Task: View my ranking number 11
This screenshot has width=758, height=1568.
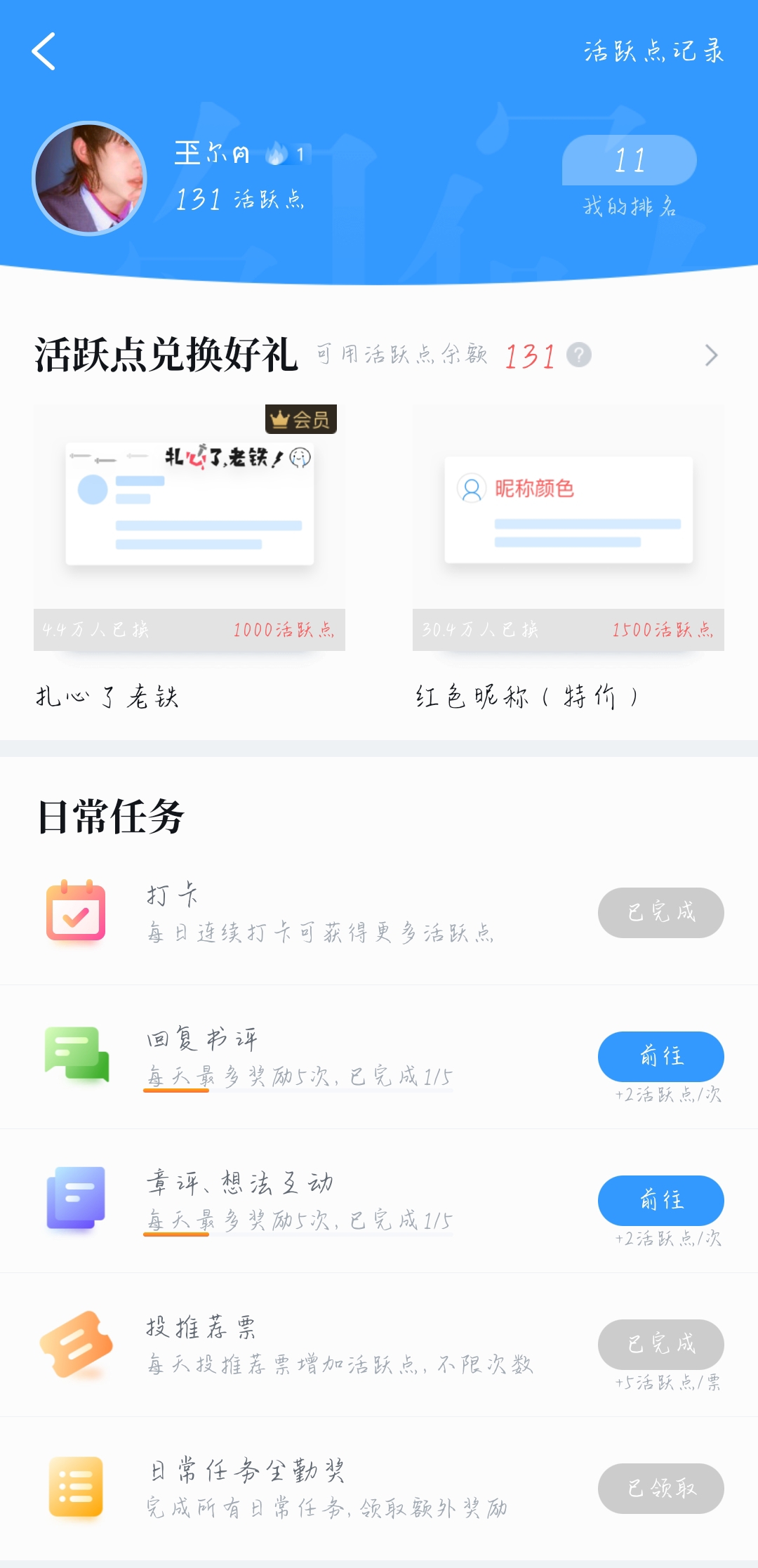Action: point(630,160)
